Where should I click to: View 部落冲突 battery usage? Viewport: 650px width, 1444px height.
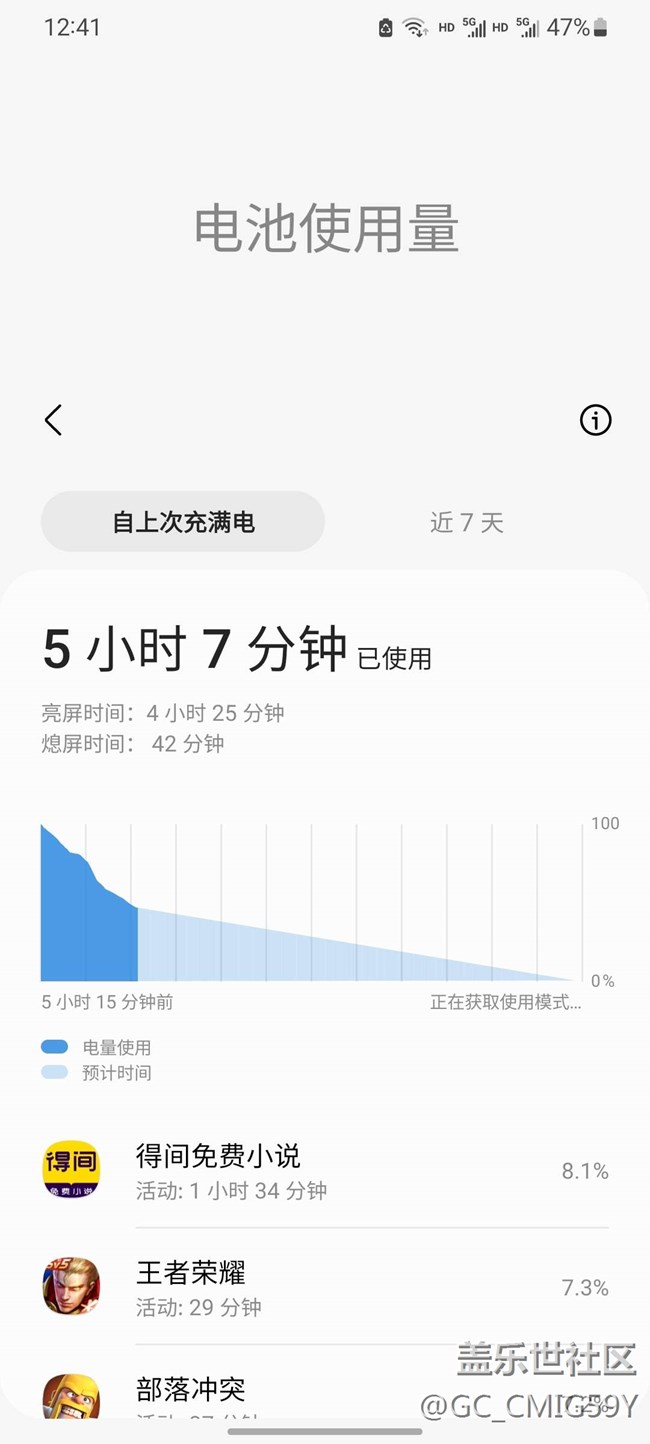point(325,1395)
